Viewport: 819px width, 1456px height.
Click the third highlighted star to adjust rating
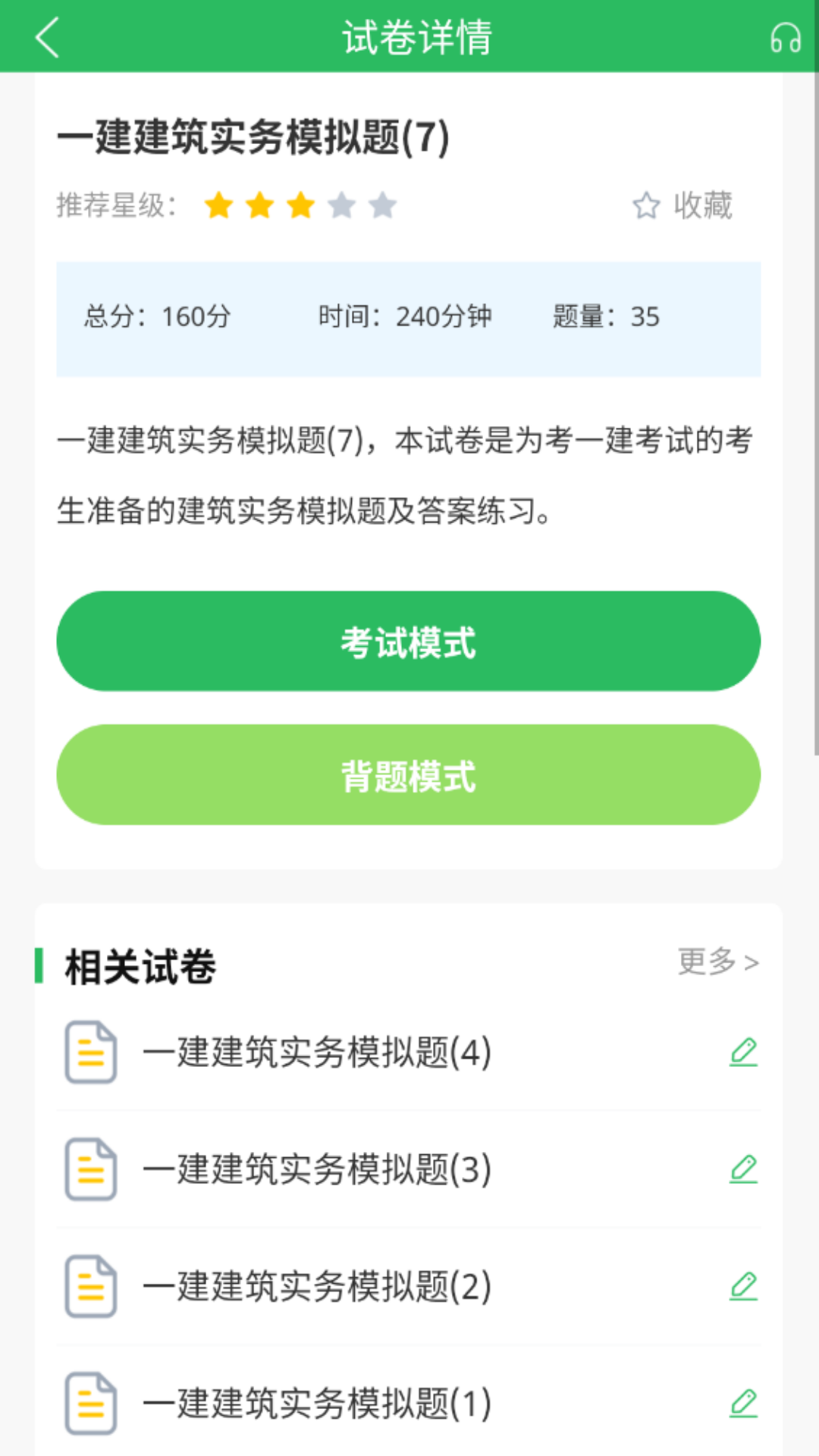pyautogui.click(x=300, y=206)
